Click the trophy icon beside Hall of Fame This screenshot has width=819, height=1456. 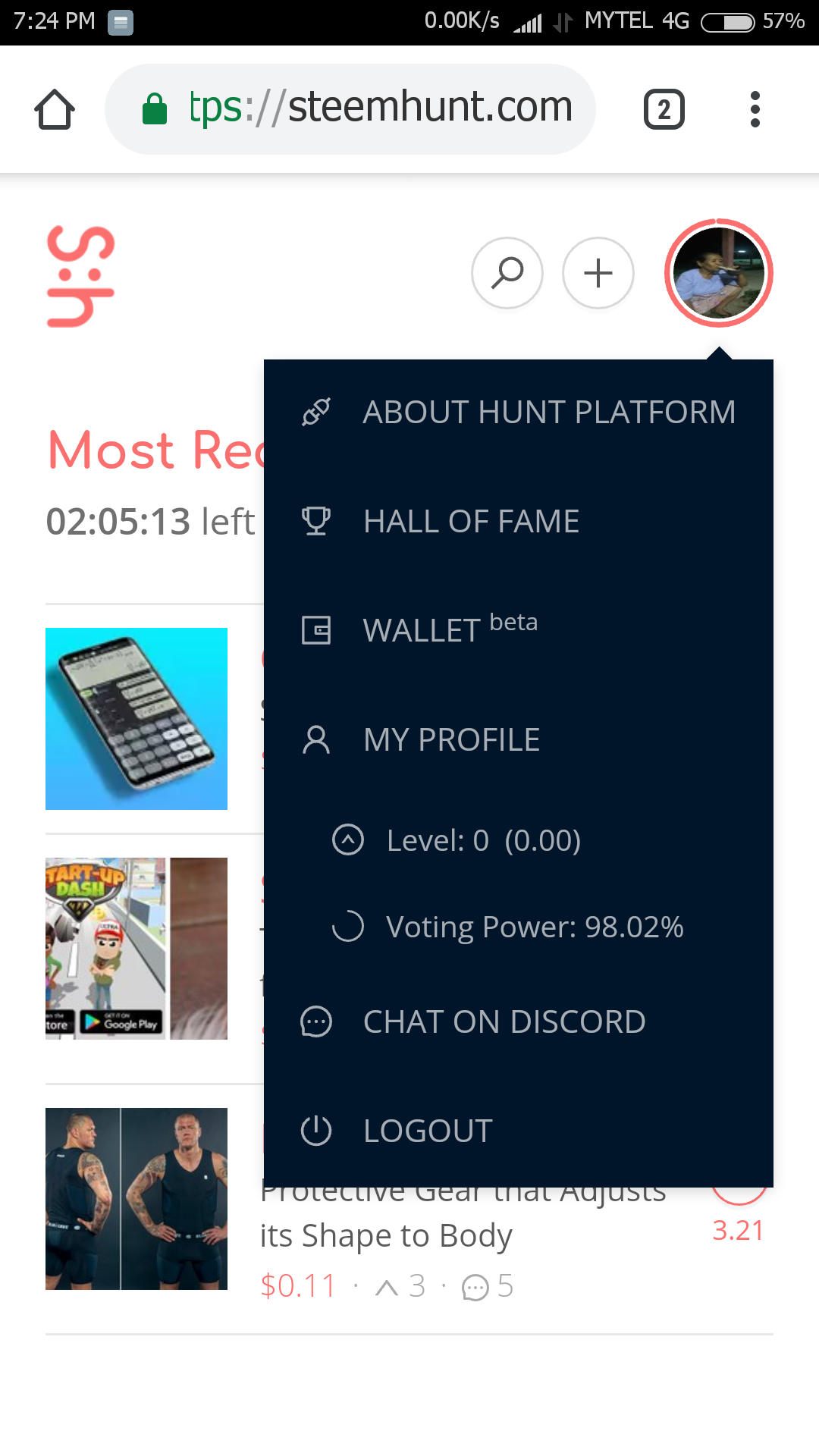316,521
